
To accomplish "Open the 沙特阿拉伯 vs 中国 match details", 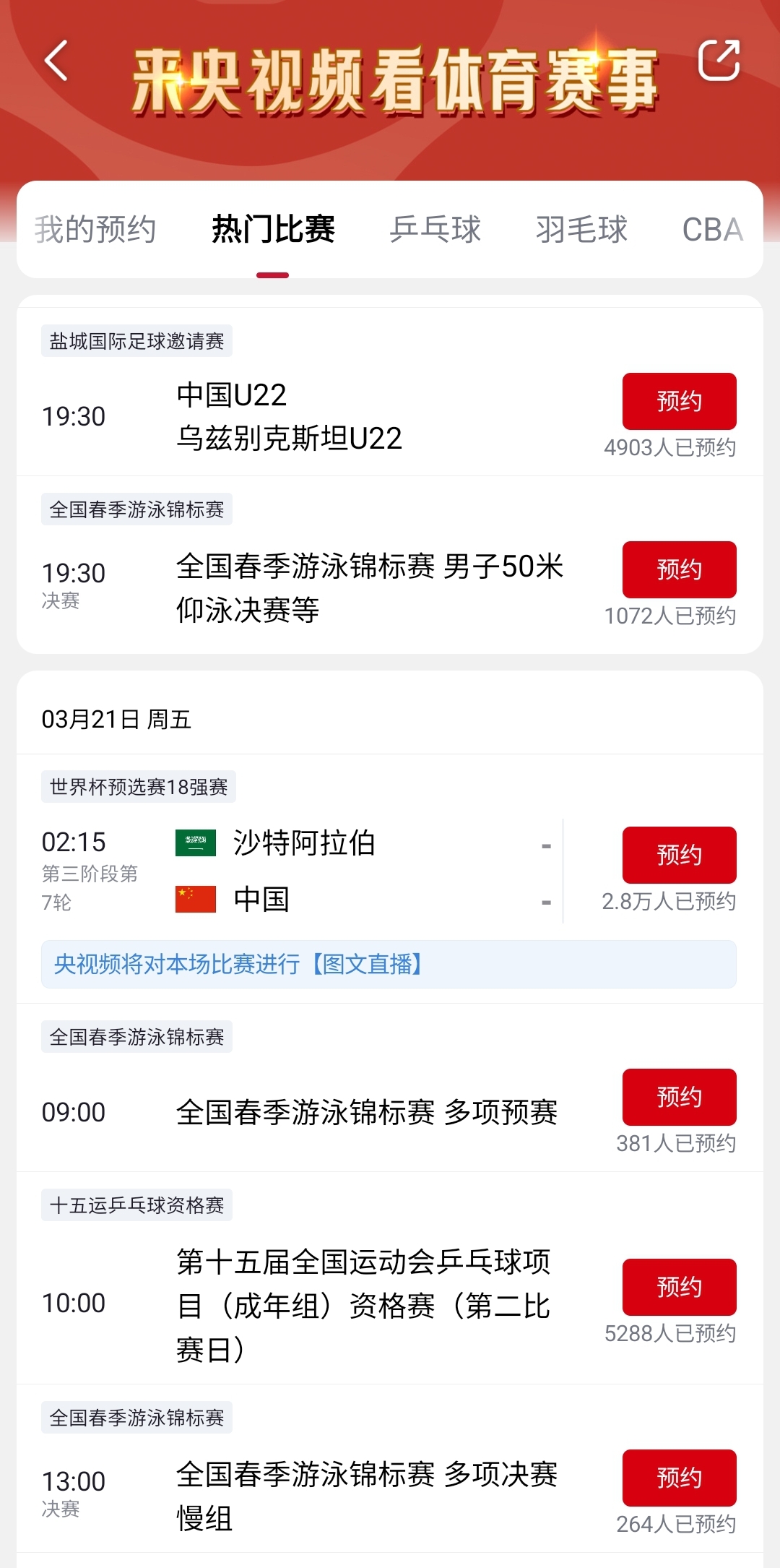I will [361, 871].
